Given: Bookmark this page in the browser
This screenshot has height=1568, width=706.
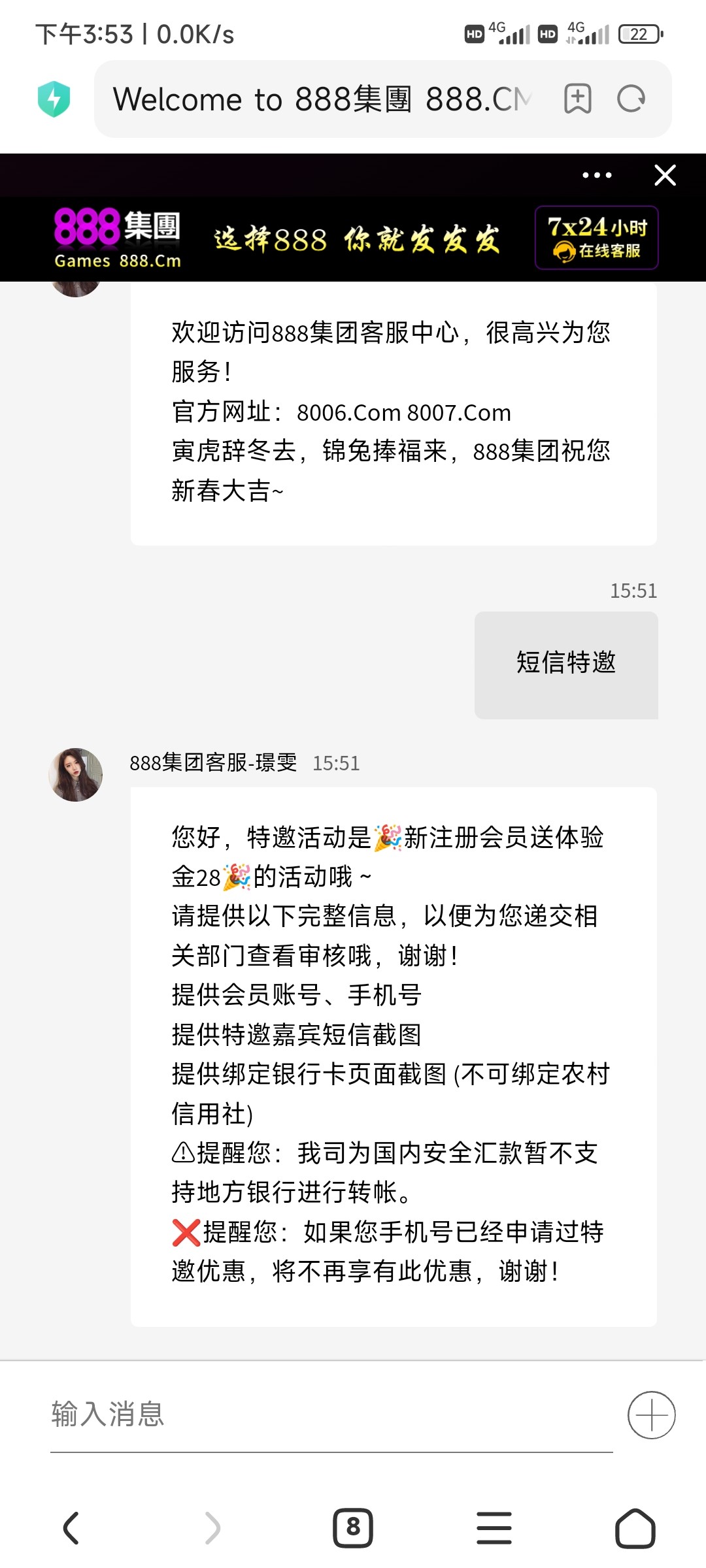Looking at the screenshot, I should tap(577, 99).
